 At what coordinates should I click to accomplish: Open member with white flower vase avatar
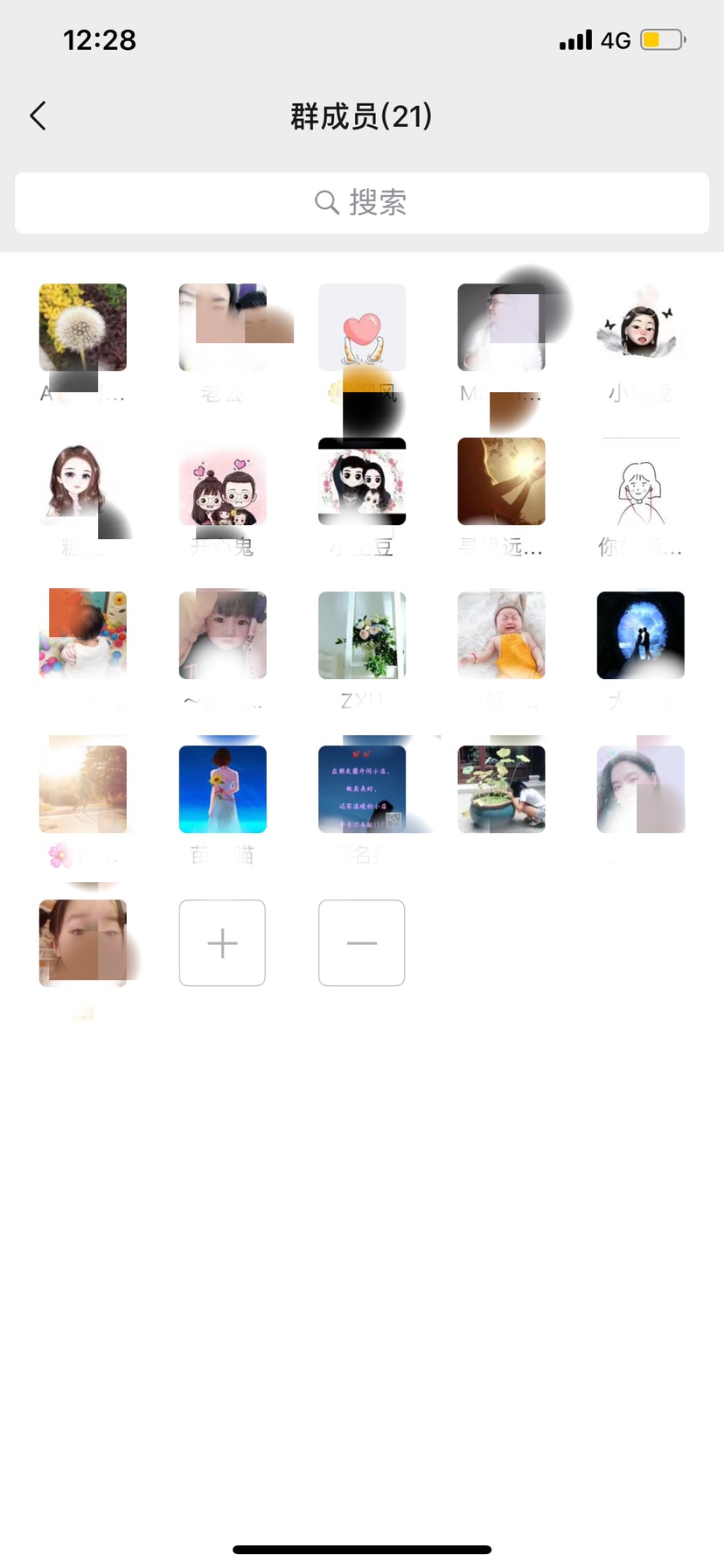[361, 635]
